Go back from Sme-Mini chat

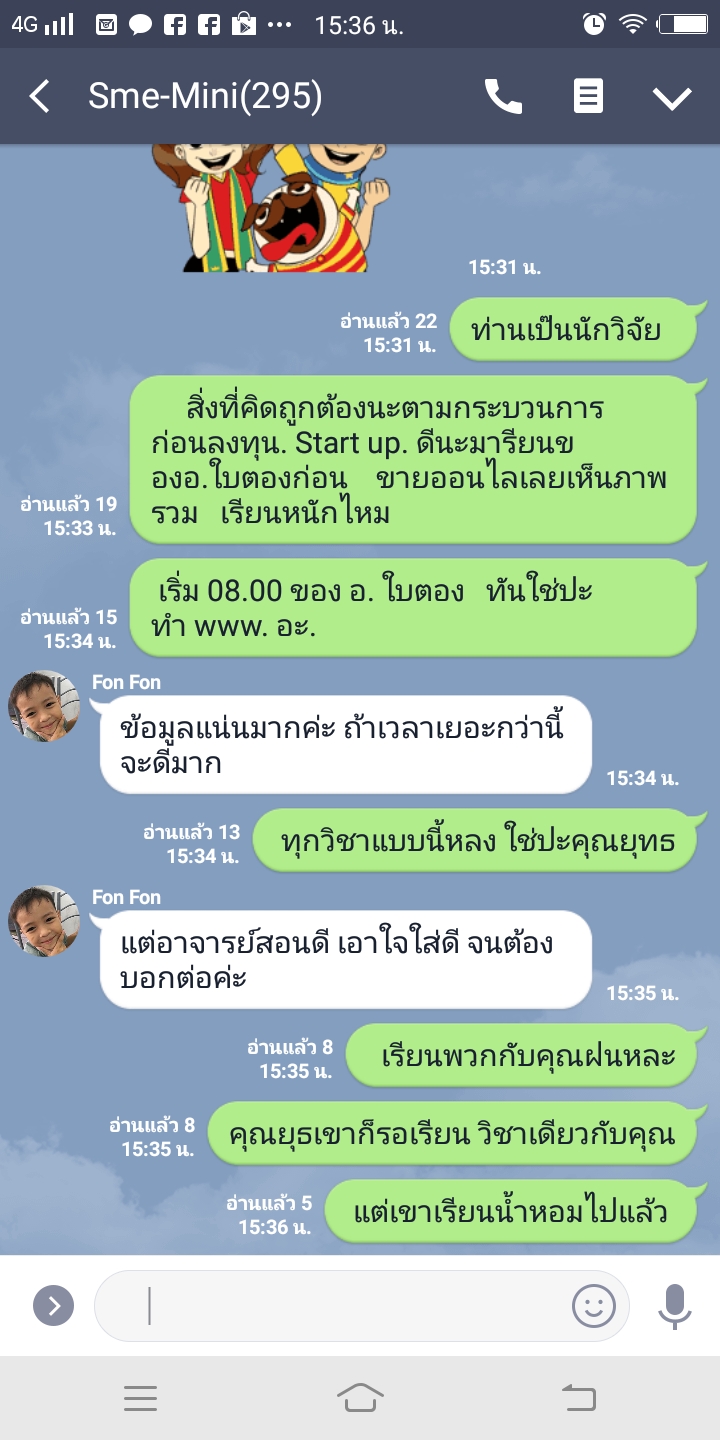pos(40,97)
